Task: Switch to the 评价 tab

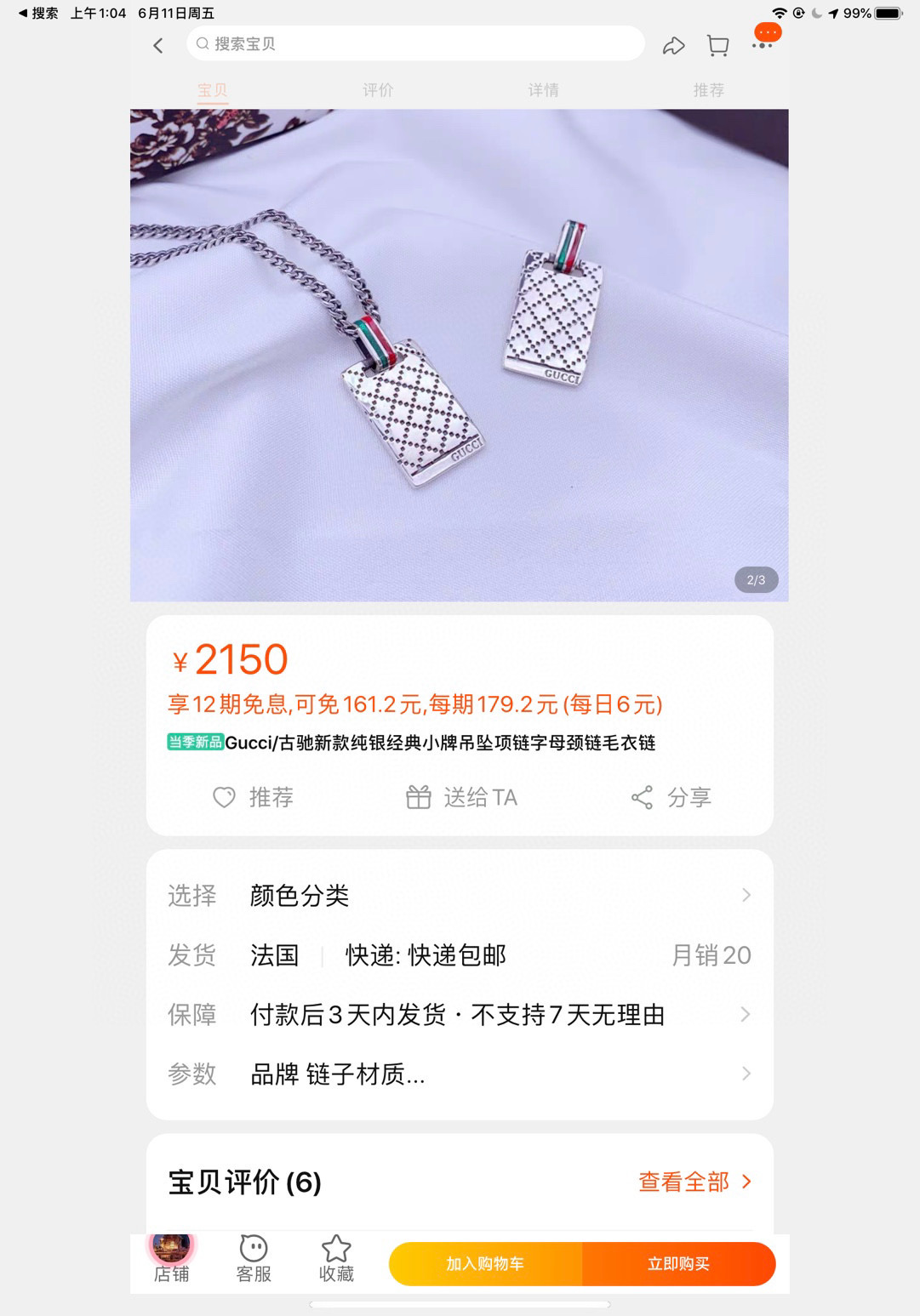Action: coord(378,90)
